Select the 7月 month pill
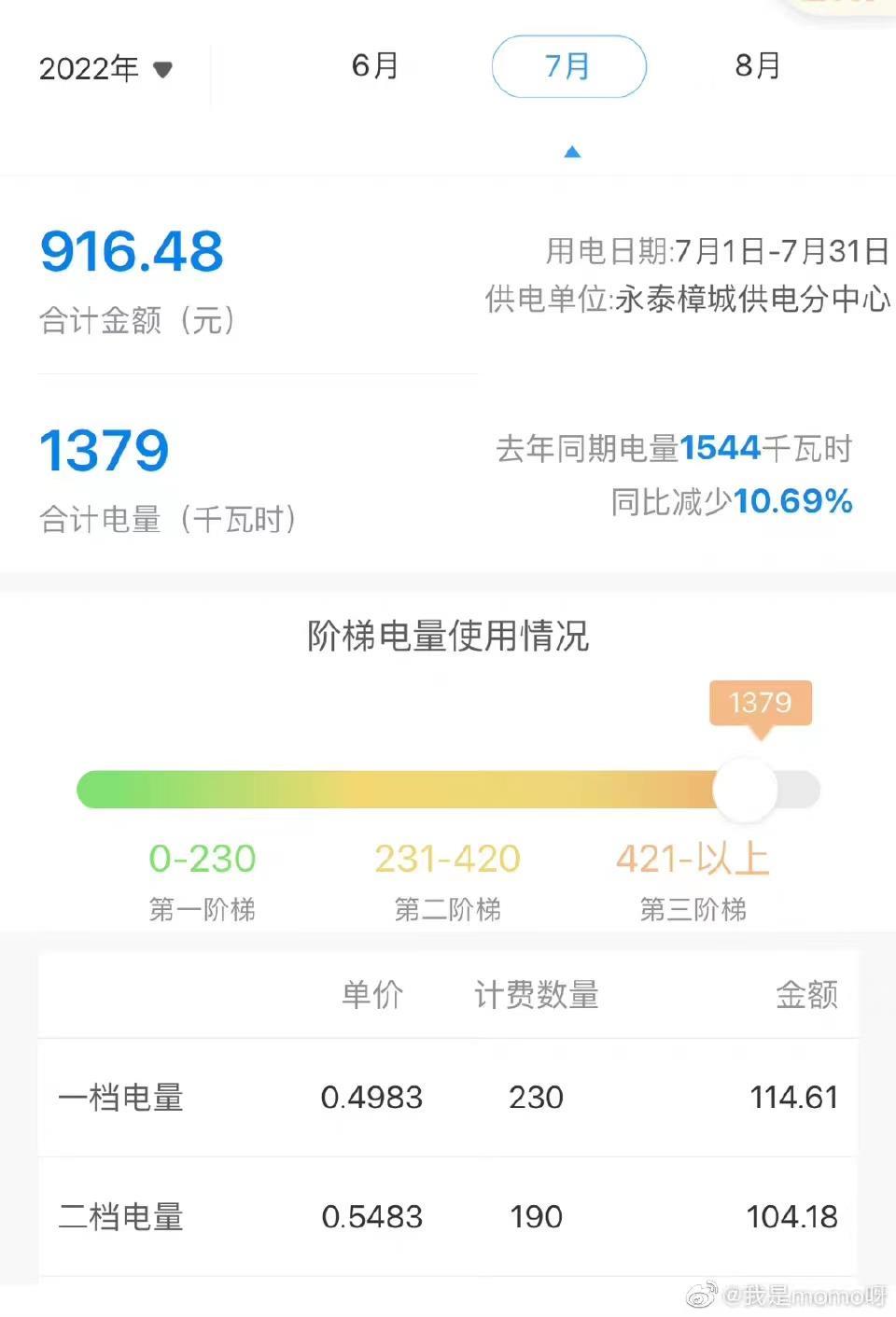The height and width of the screenshot is (1317, 896). point(569,66)
